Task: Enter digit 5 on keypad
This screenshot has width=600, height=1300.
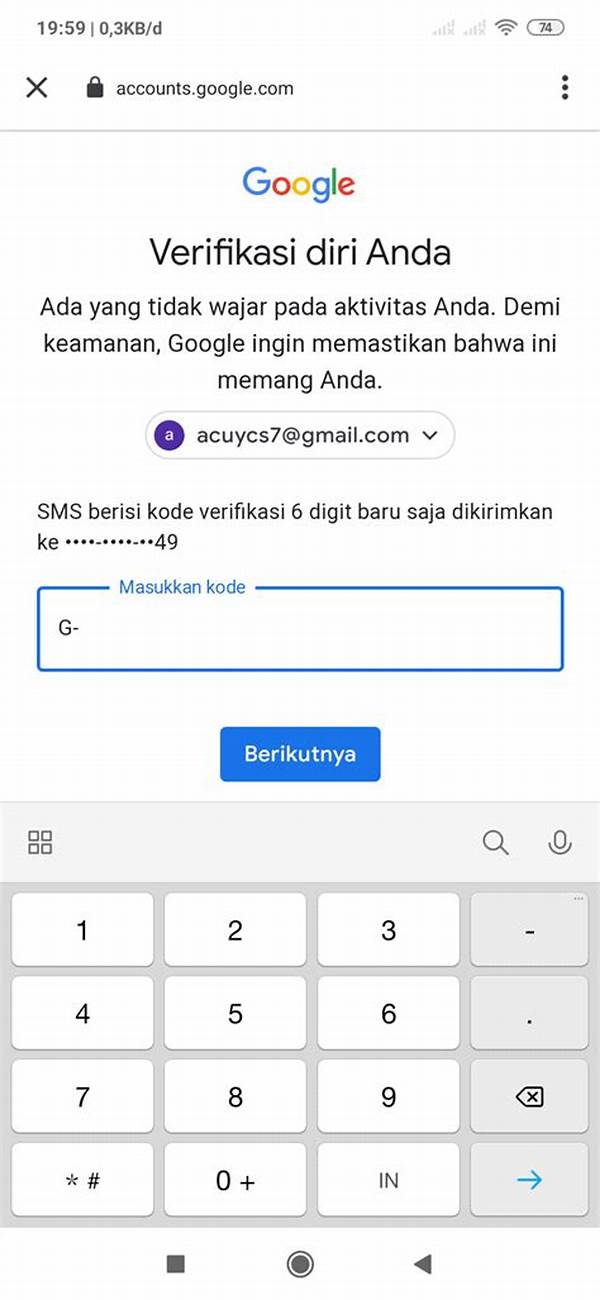Action: click(235, 1014)
